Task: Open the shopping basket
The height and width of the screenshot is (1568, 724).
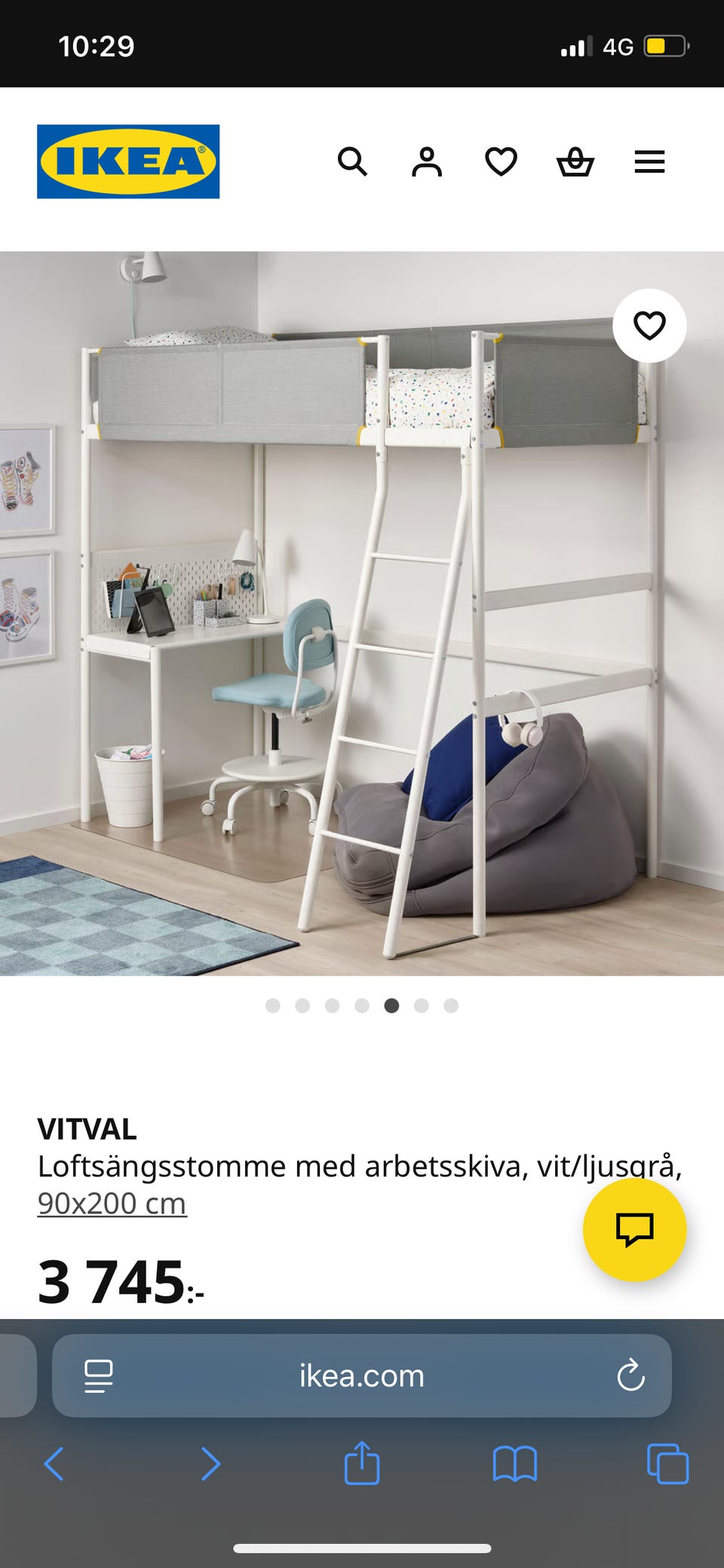Action: pyautogui.click(x=575, y=162)
